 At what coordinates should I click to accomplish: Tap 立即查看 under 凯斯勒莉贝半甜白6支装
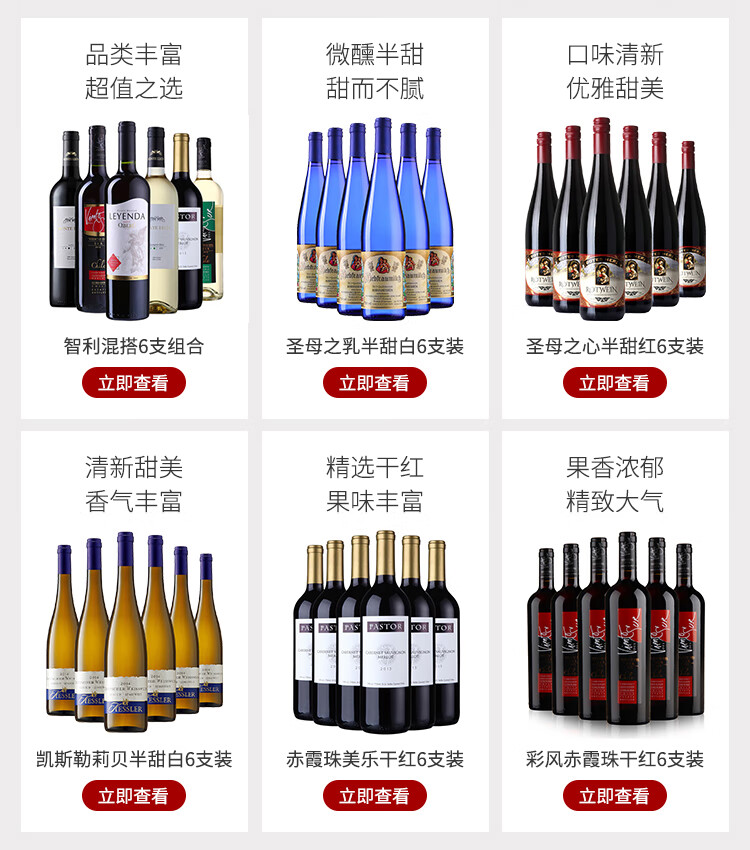point(134,796)
